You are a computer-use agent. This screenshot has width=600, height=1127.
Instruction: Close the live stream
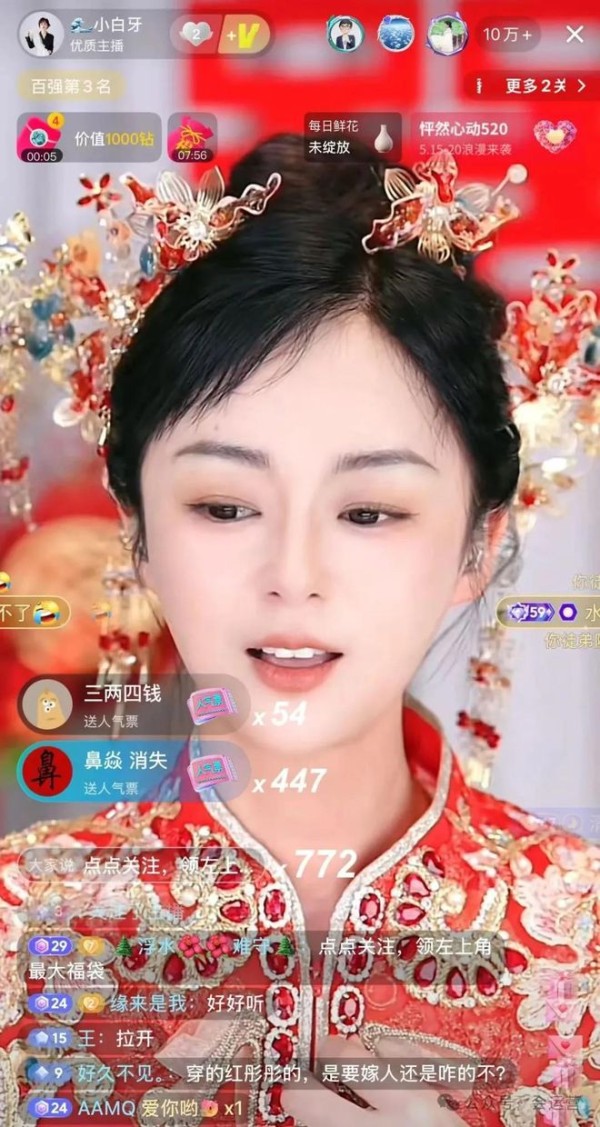click(x=574, y=34)
